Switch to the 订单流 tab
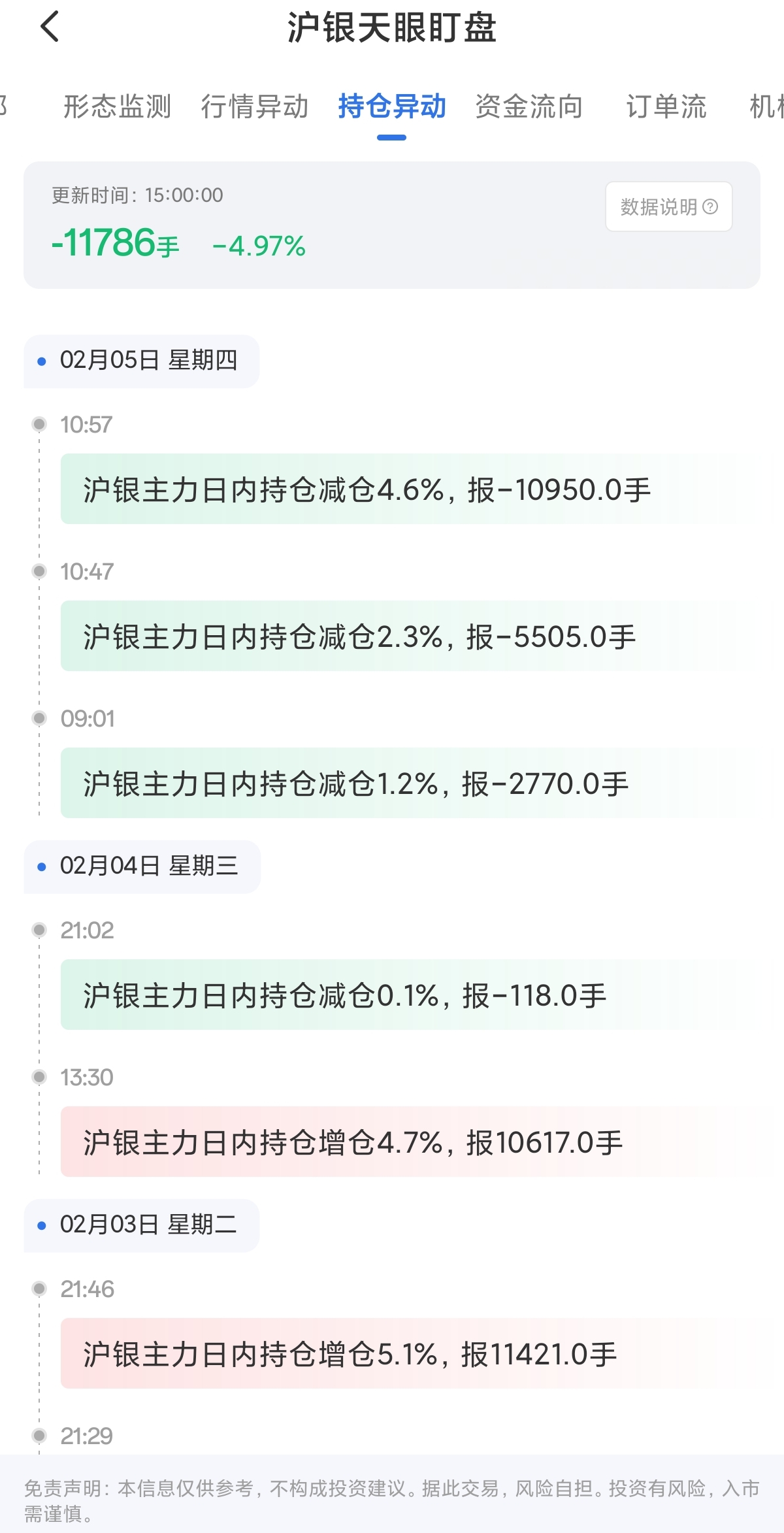 tap(667, 107)
